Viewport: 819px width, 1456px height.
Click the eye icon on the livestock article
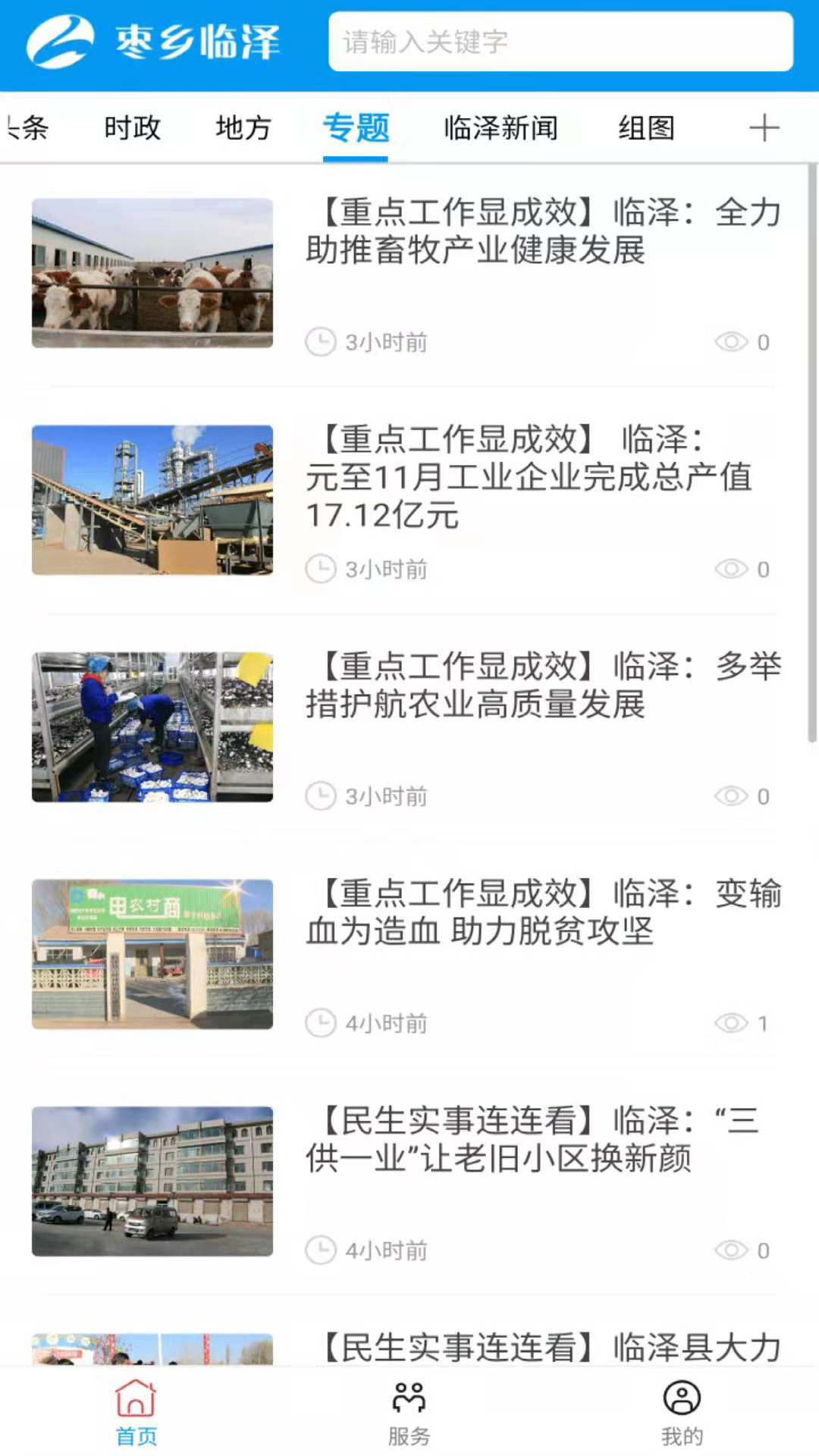click(730, 341)
